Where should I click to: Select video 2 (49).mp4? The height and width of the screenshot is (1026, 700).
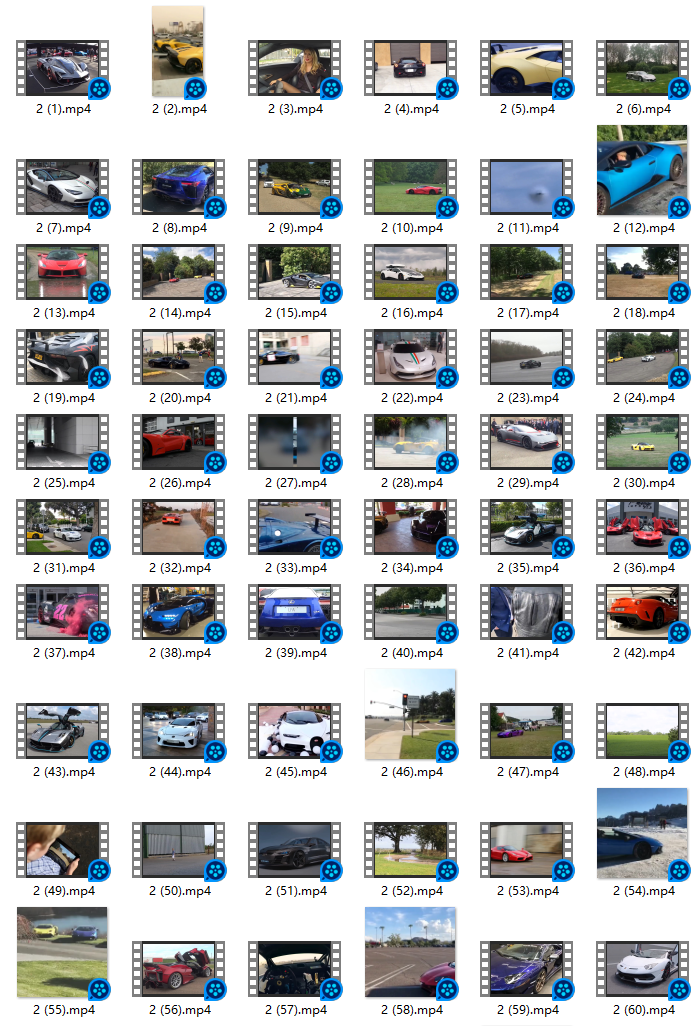(x=63, y=850)
